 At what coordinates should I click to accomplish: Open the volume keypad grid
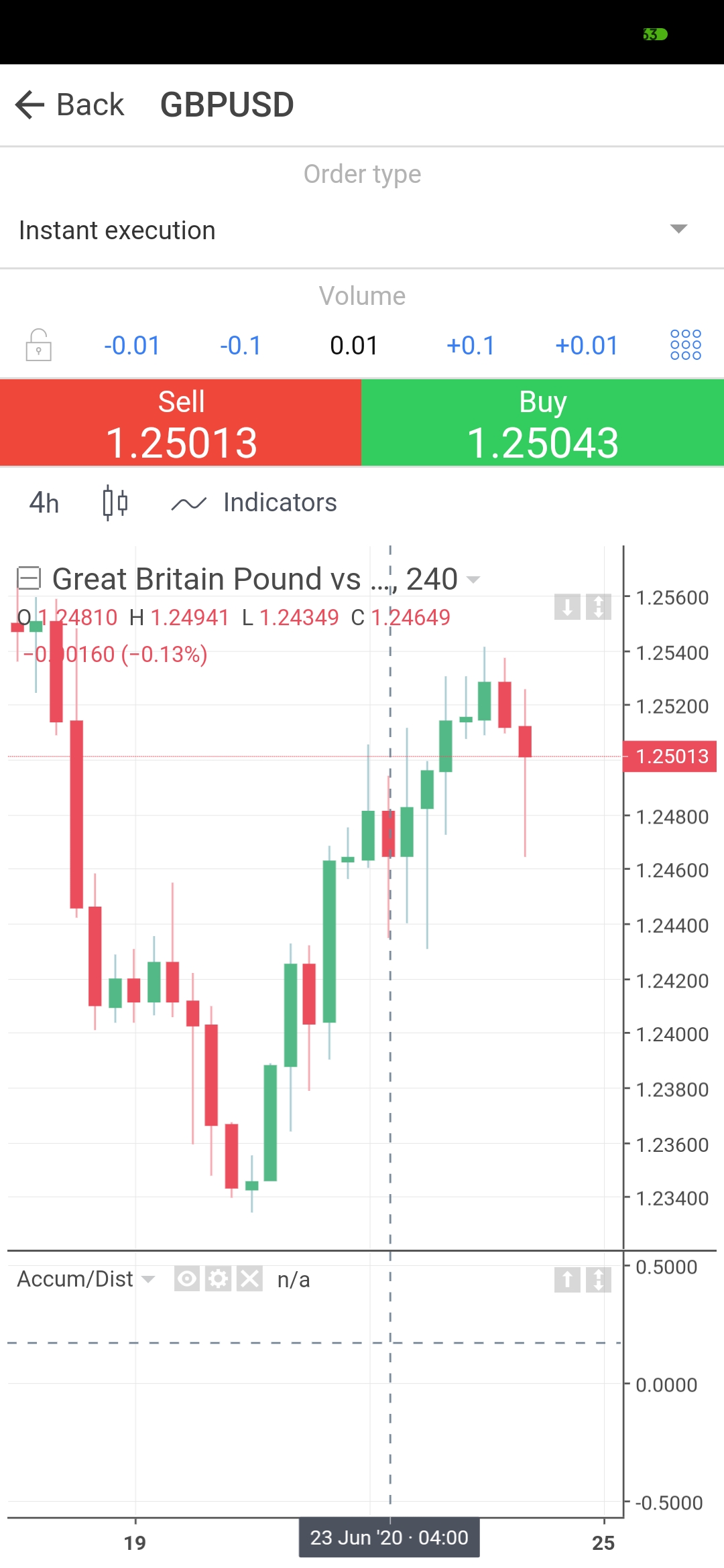pos(685,345)
